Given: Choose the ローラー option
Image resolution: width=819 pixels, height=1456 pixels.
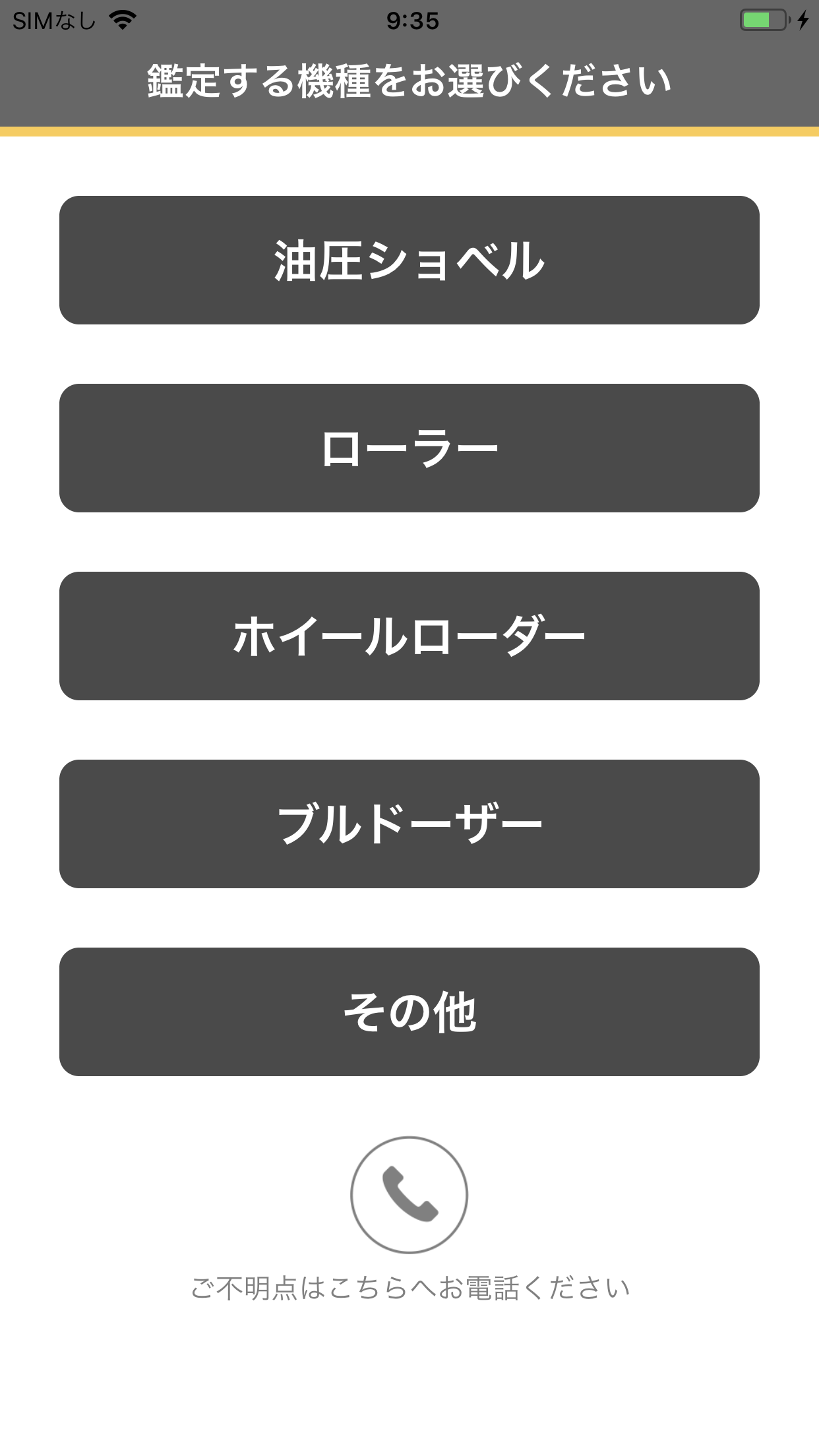Looking at the screenshot, I should 409,448.
